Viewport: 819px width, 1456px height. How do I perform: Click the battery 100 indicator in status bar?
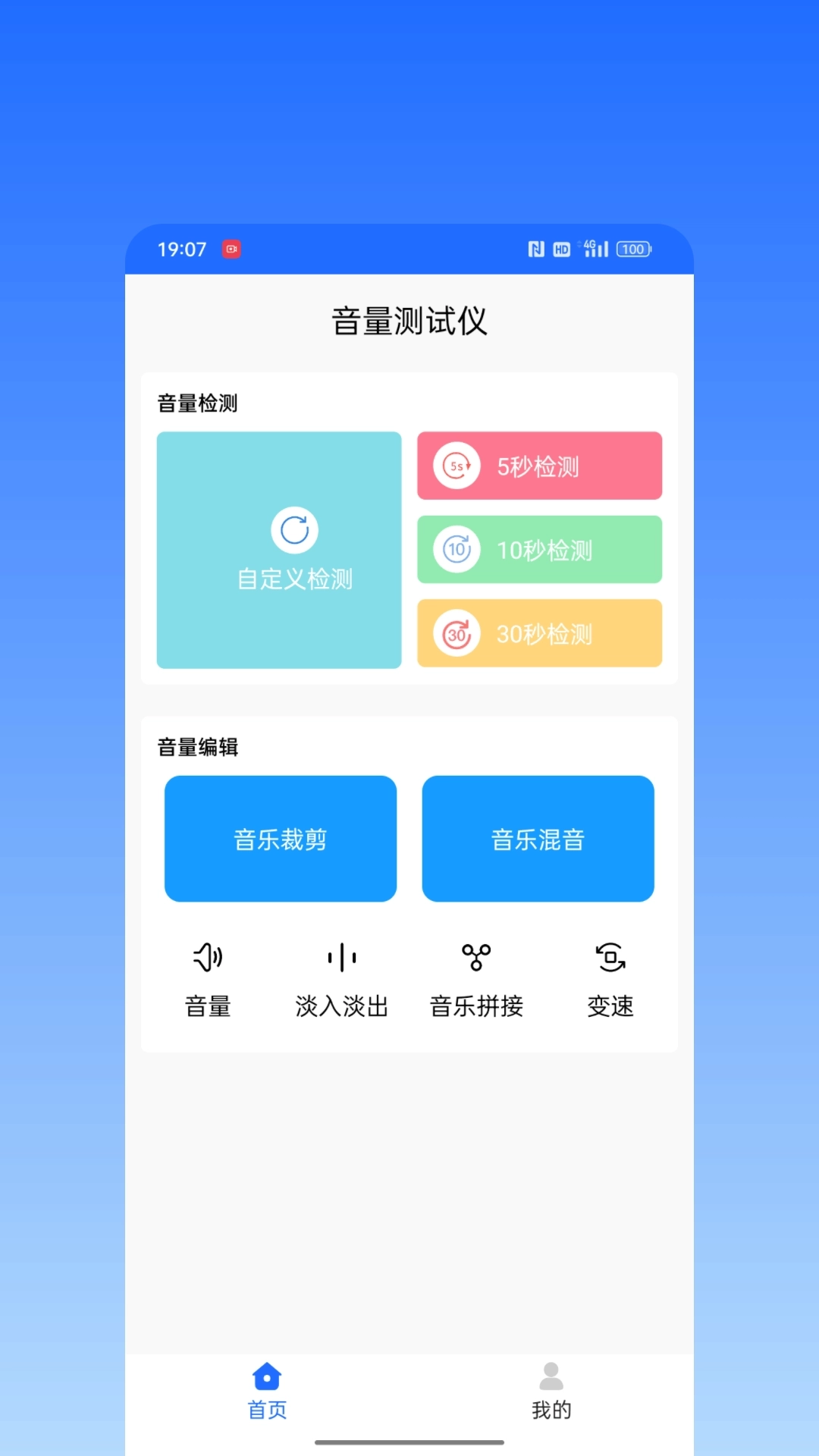(x=634, y=249)
